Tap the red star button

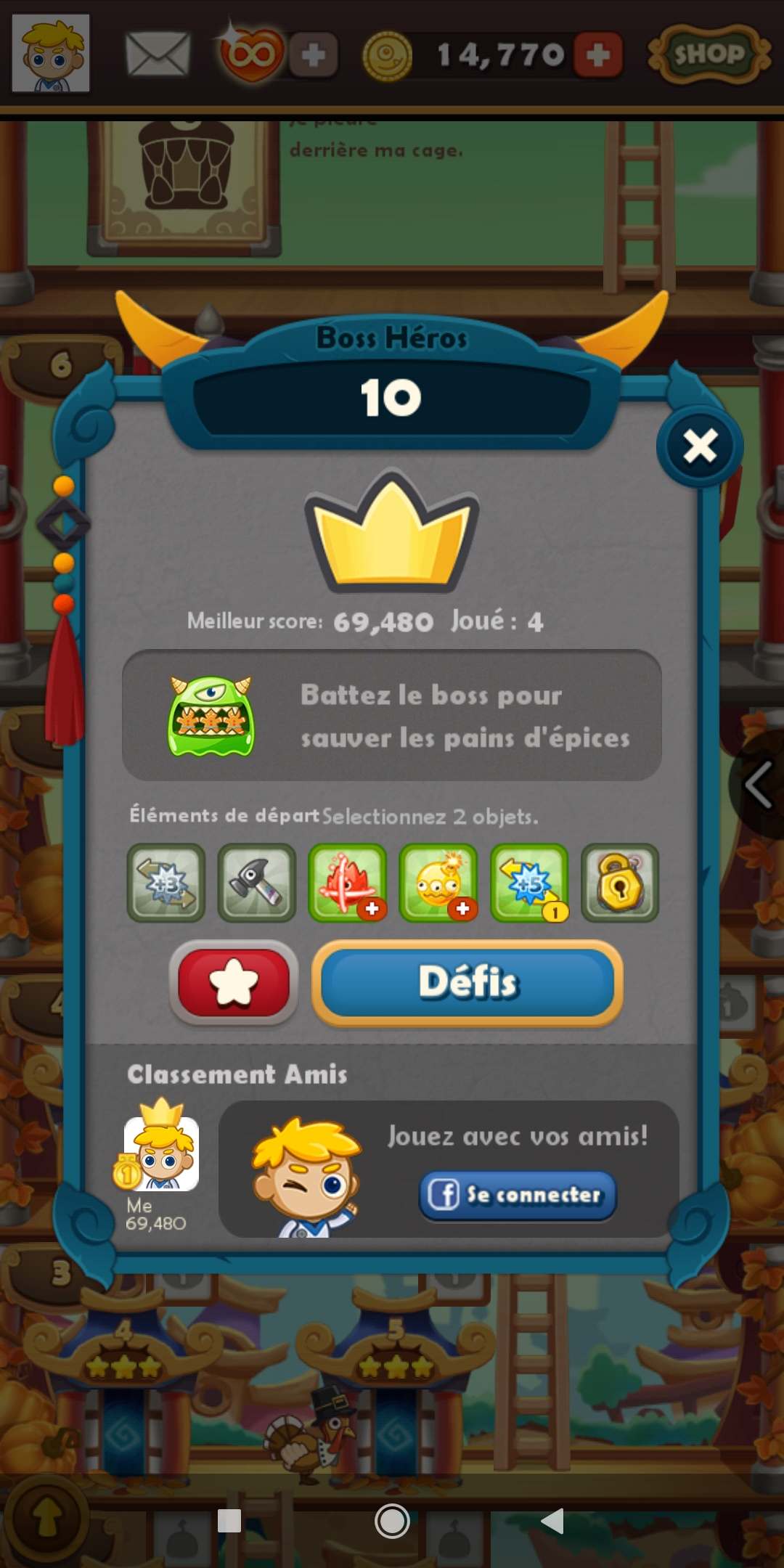tap(234, 983)
